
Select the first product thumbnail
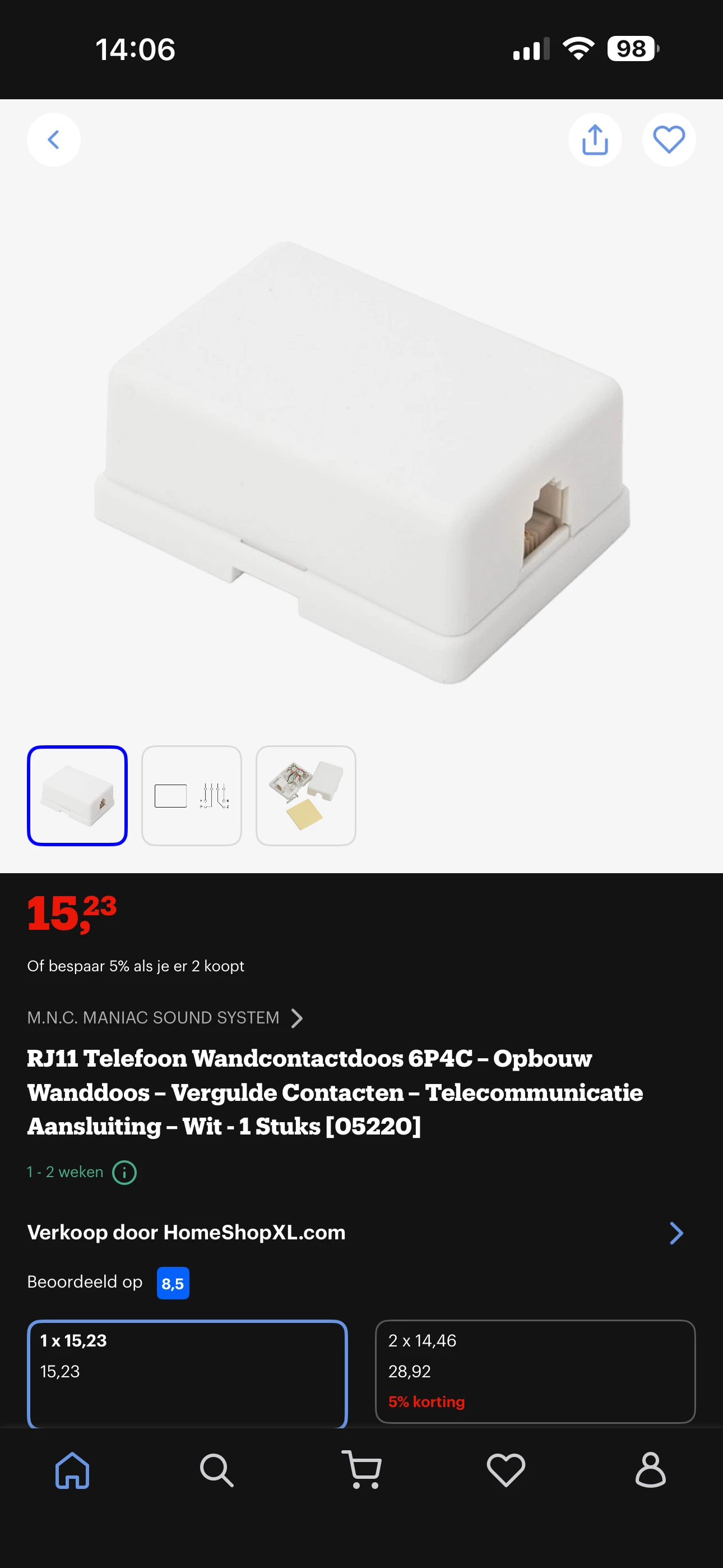[77, 795]
